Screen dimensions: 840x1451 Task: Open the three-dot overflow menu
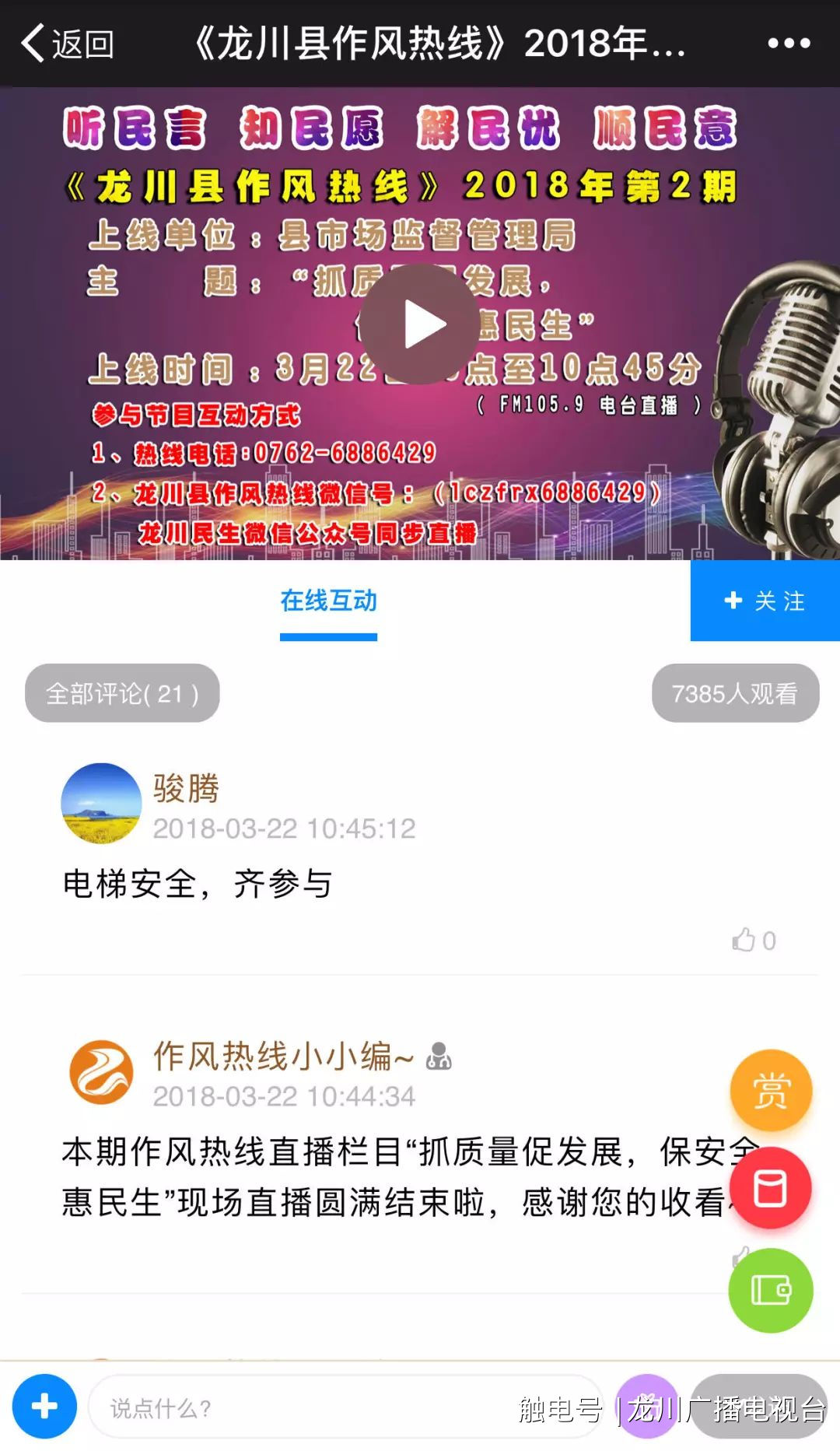pos(789,44)
